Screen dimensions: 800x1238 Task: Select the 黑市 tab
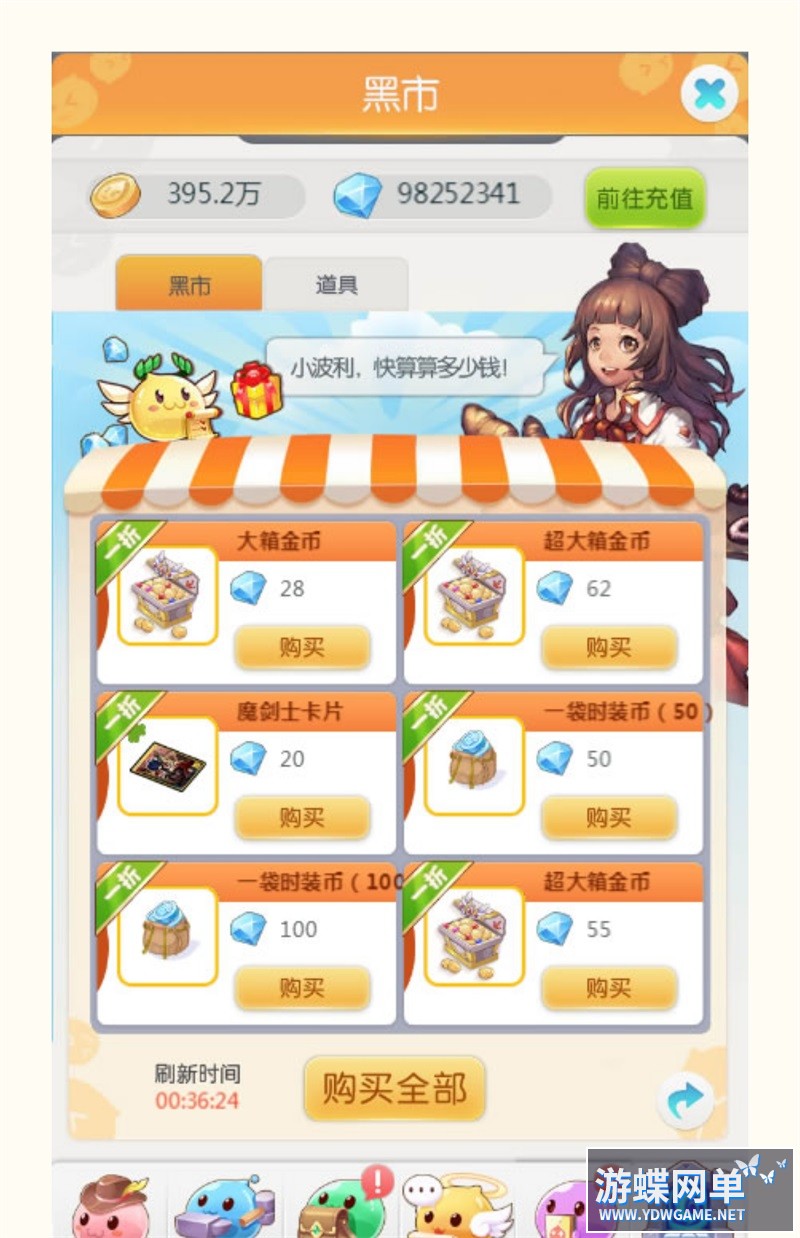189,285
